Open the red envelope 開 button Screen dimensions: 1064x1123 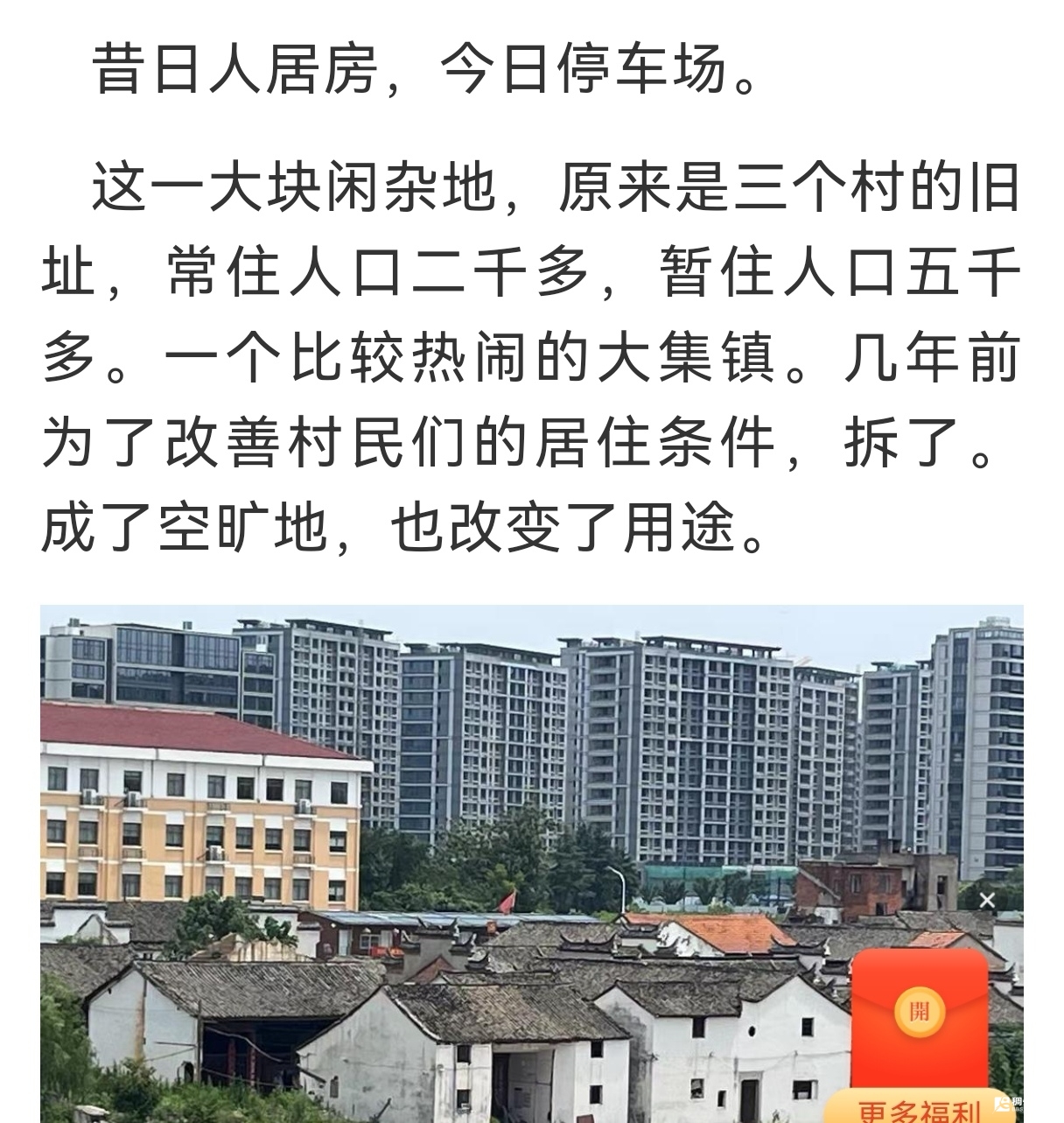click(919, 1012)
